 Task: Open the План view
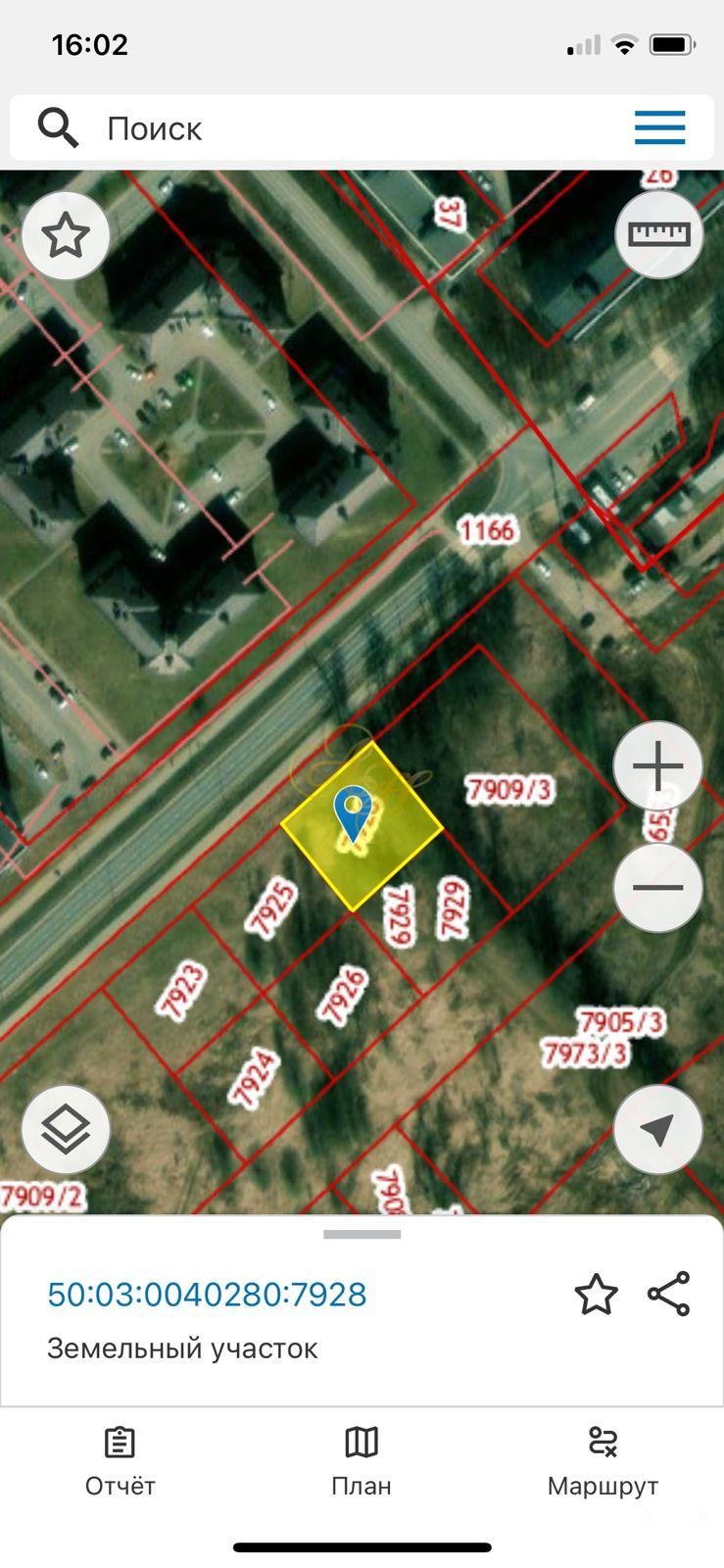362,1462
